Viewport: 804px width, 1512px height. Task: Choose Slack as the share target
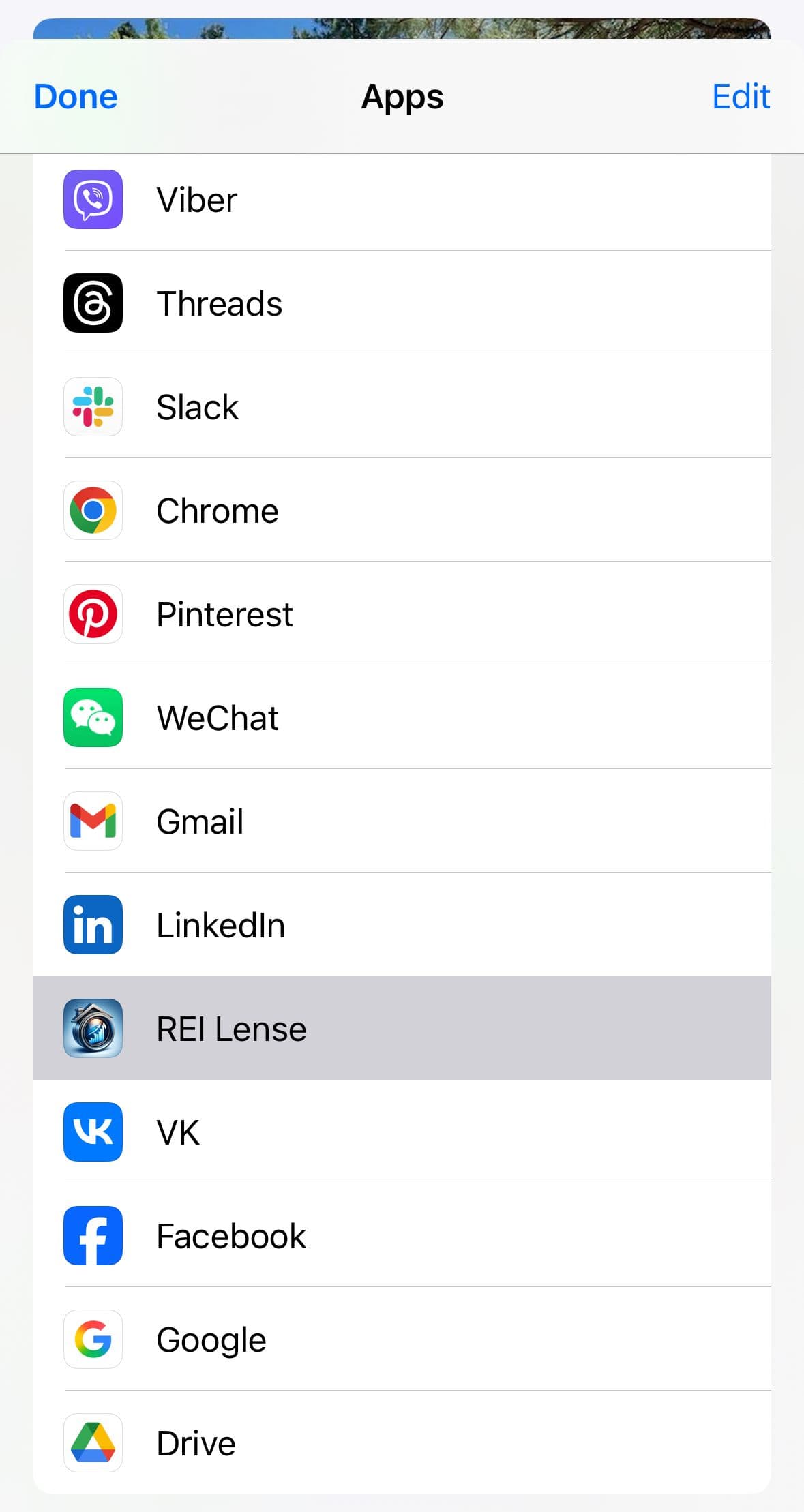tap(402, 407)
